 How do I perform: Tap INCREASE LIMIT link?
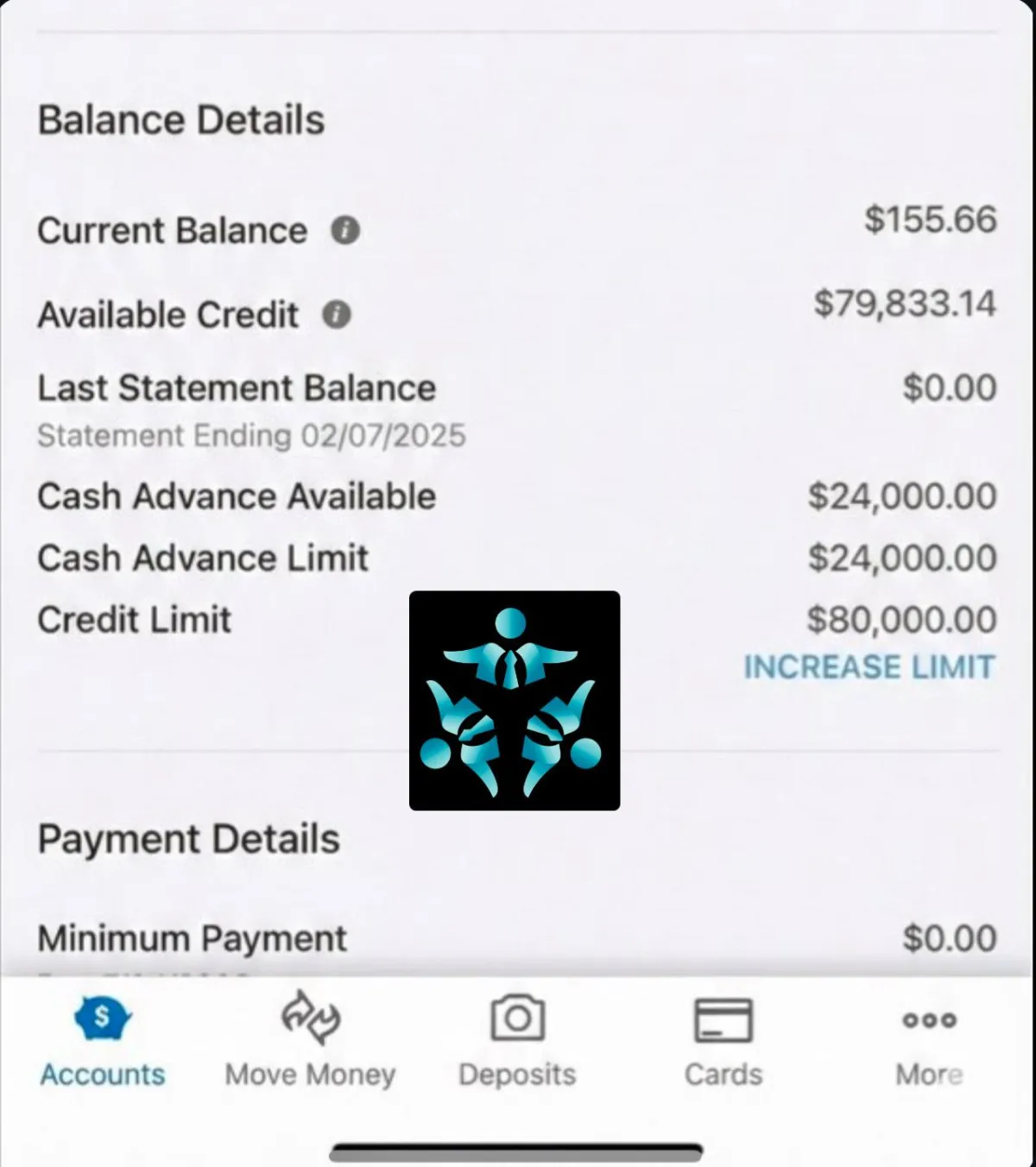[869, 667]
